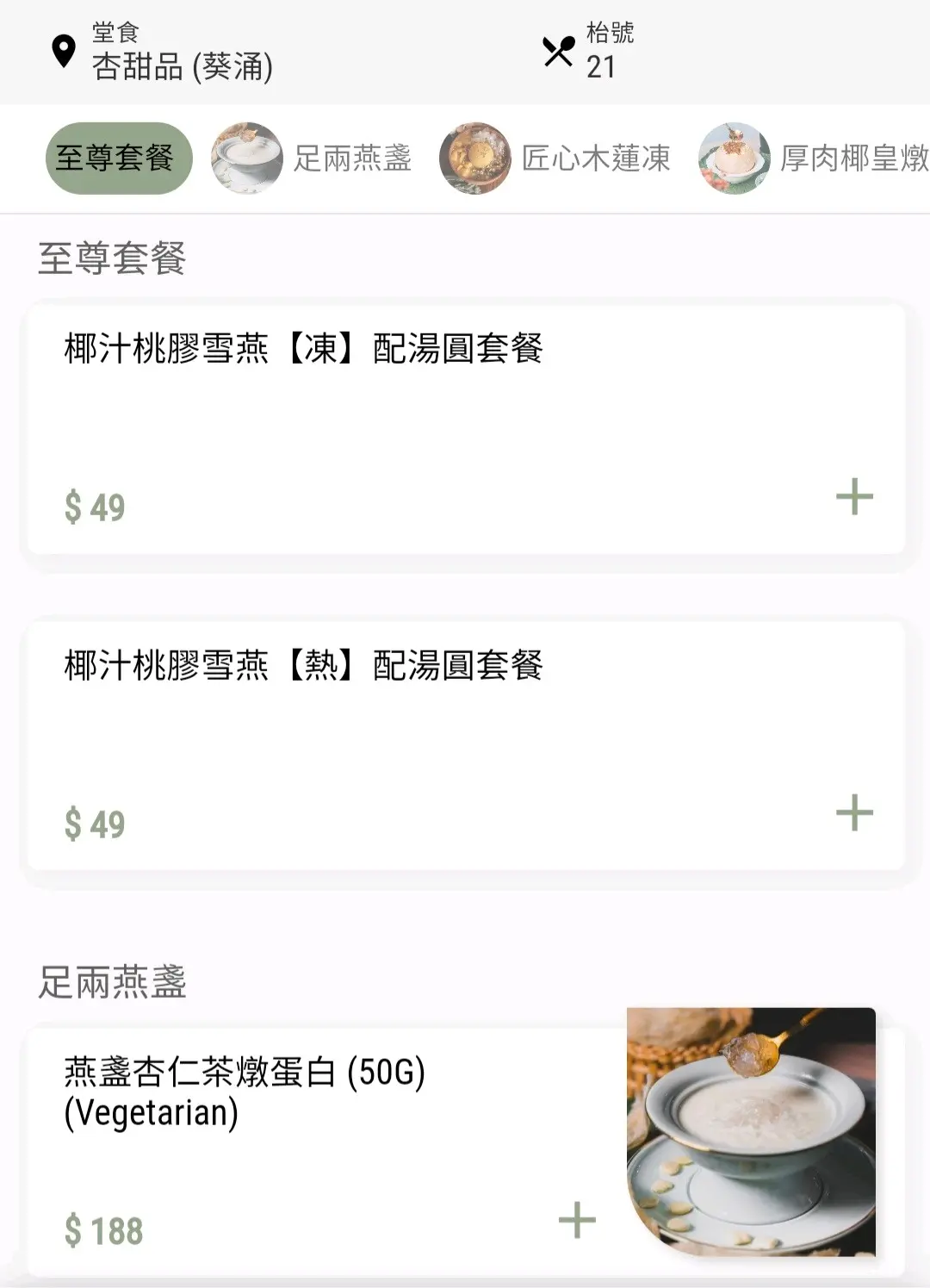
Task: Add 椰汁桃膠雪燕【熱】配湯圓套餐 to the order
Action: pyautogui.click(x=854, y=813)
